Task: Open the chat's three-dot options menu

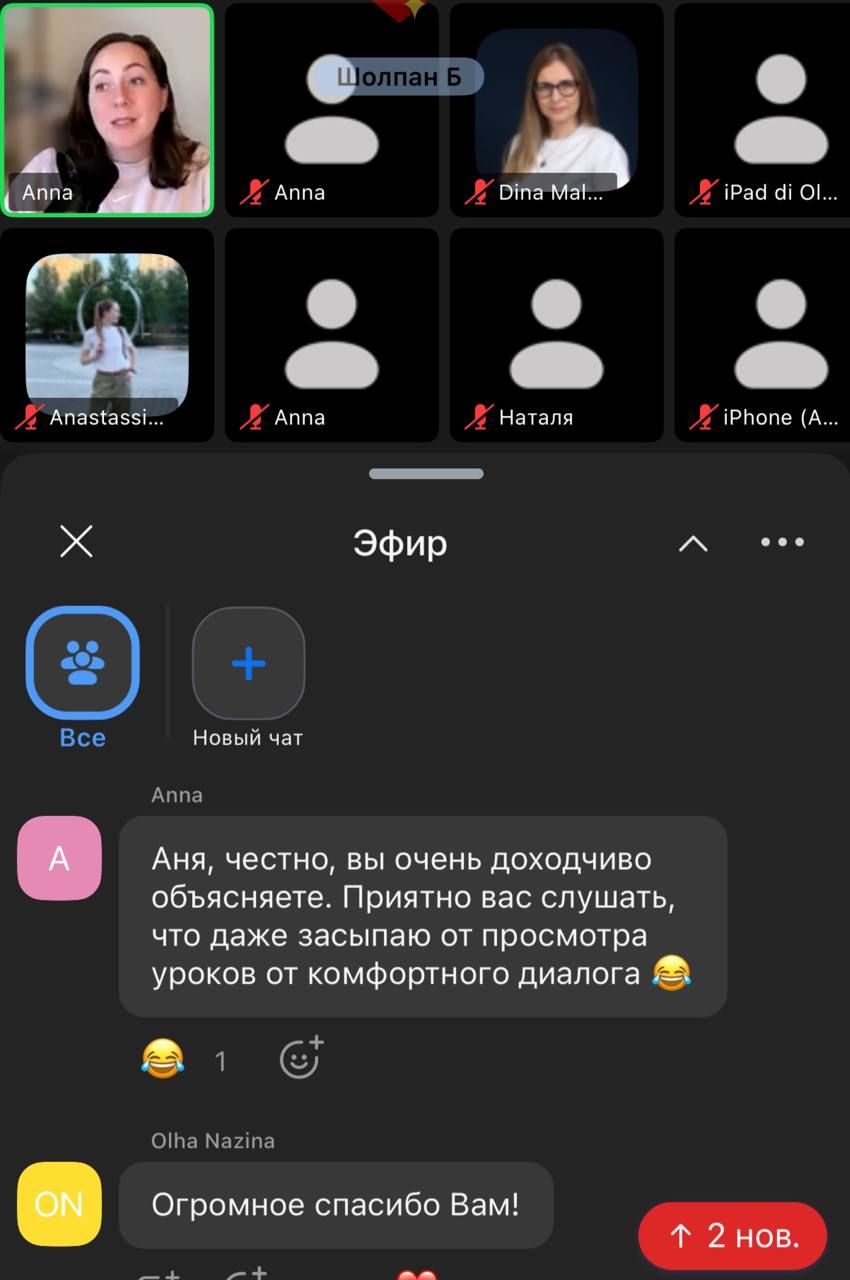Action: click(782, 542)
